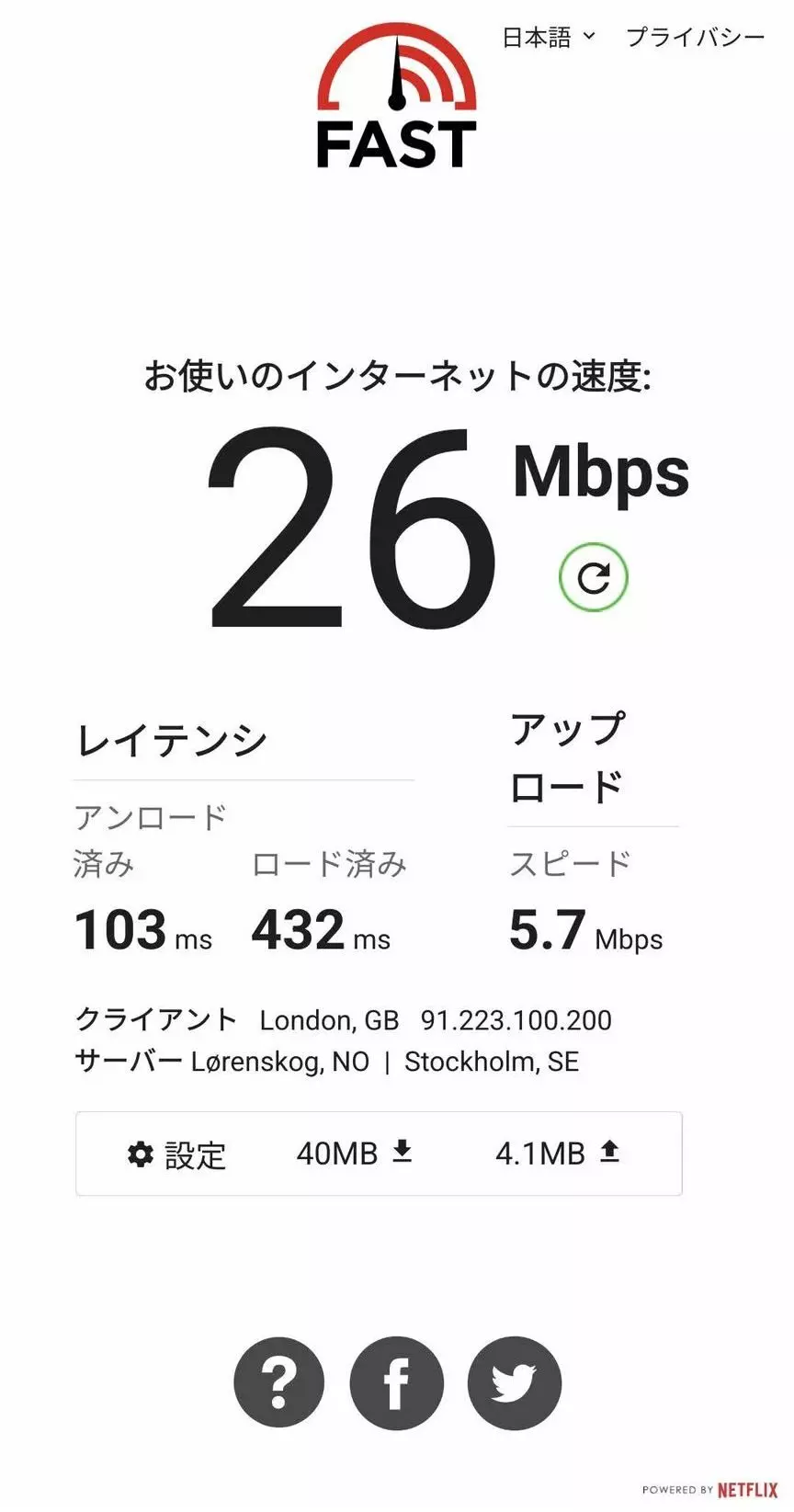Share results on Twitter

[514, 1382]
